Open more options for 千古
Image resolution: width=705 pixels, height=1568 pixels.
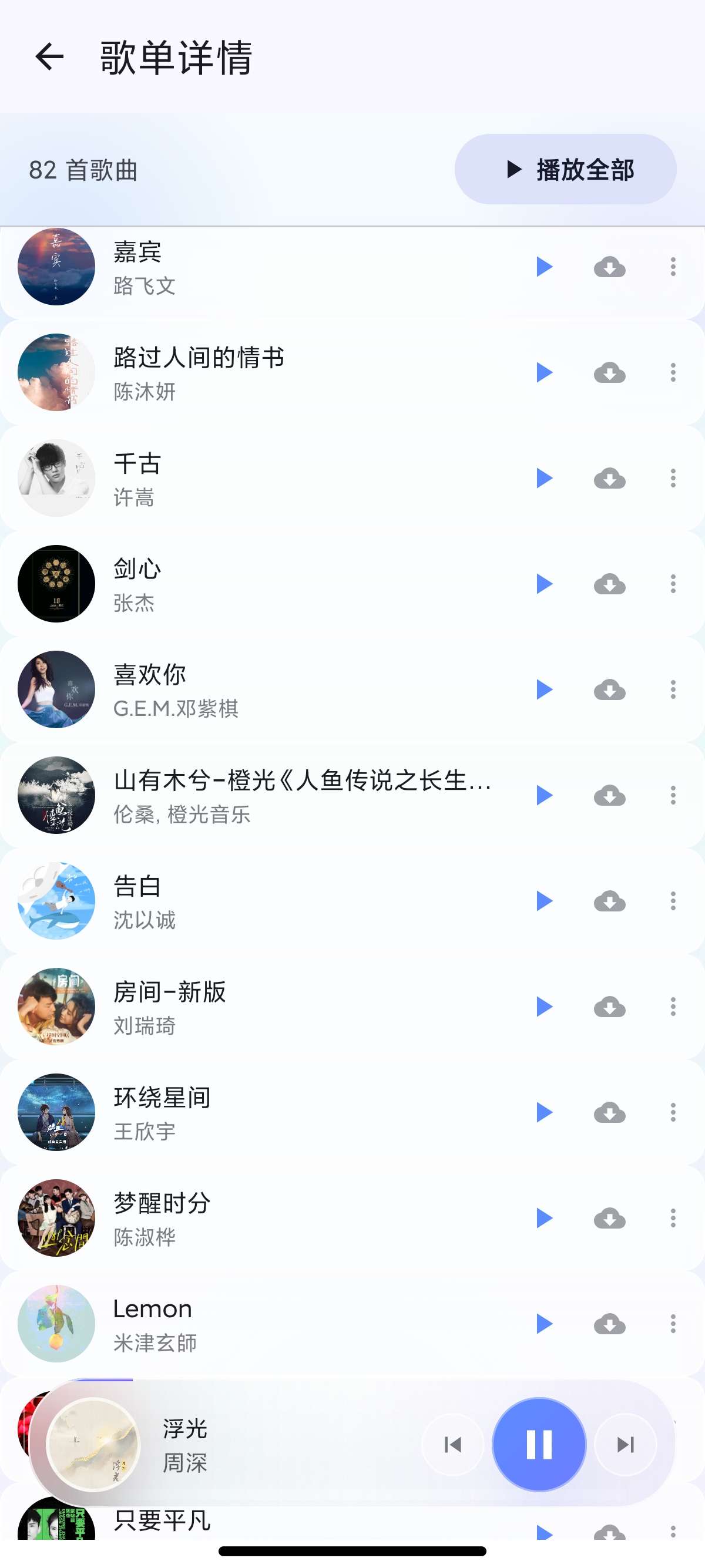point(673,479)
